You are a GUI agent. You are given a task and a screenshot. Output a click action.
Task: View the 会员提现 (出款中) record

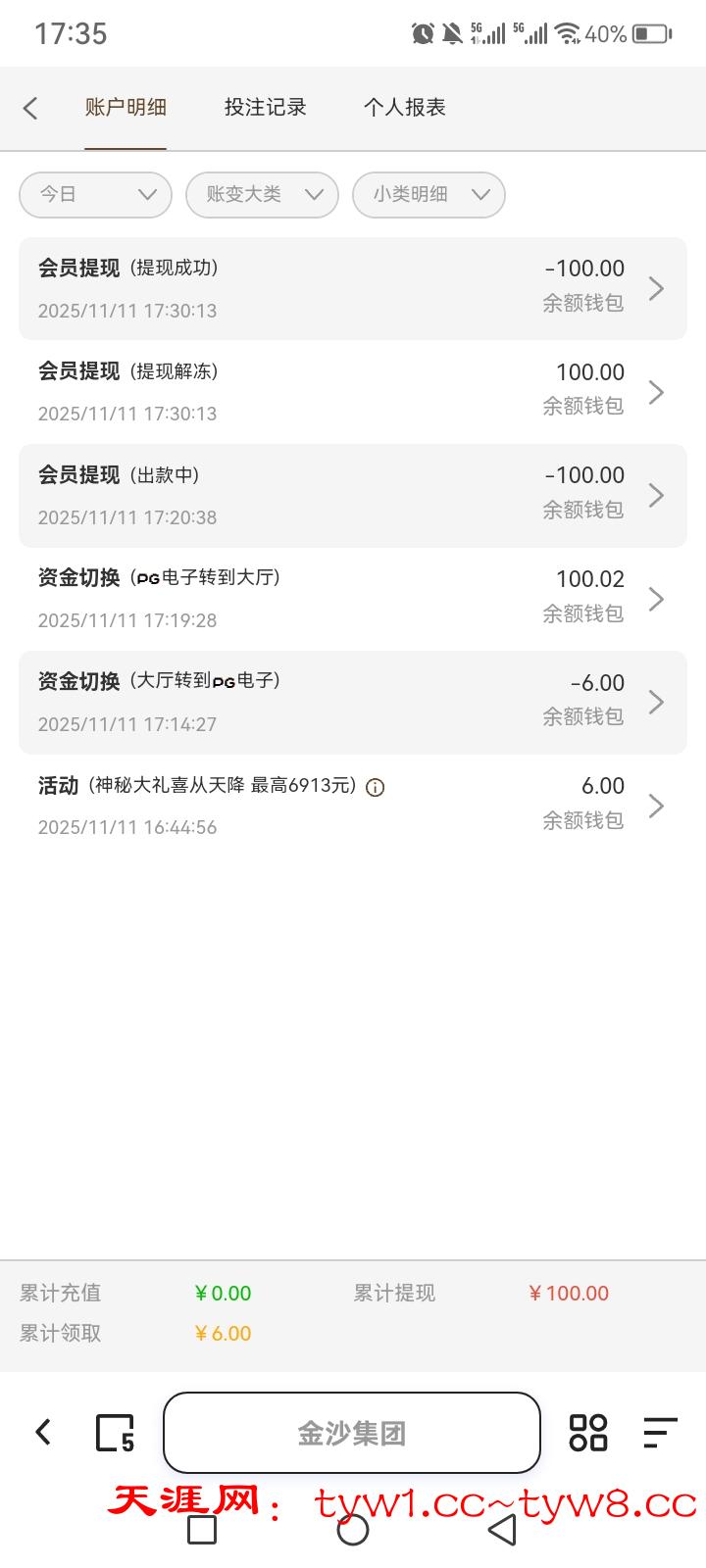pyautogui.click(x=352, y=495)
